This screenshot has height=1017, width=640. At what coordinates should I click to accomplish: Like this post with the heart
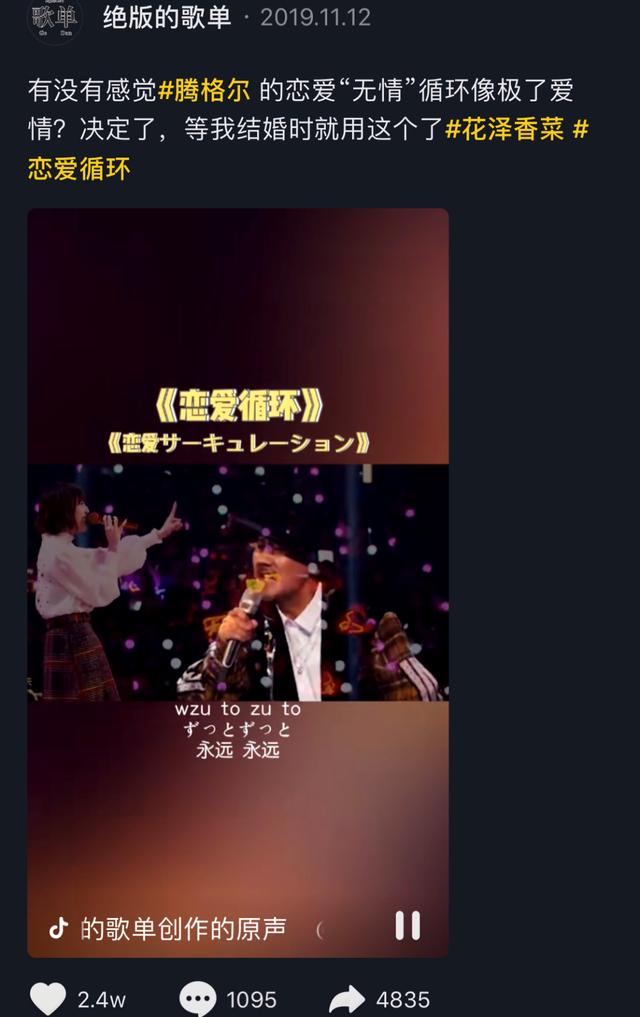point(48,998)
